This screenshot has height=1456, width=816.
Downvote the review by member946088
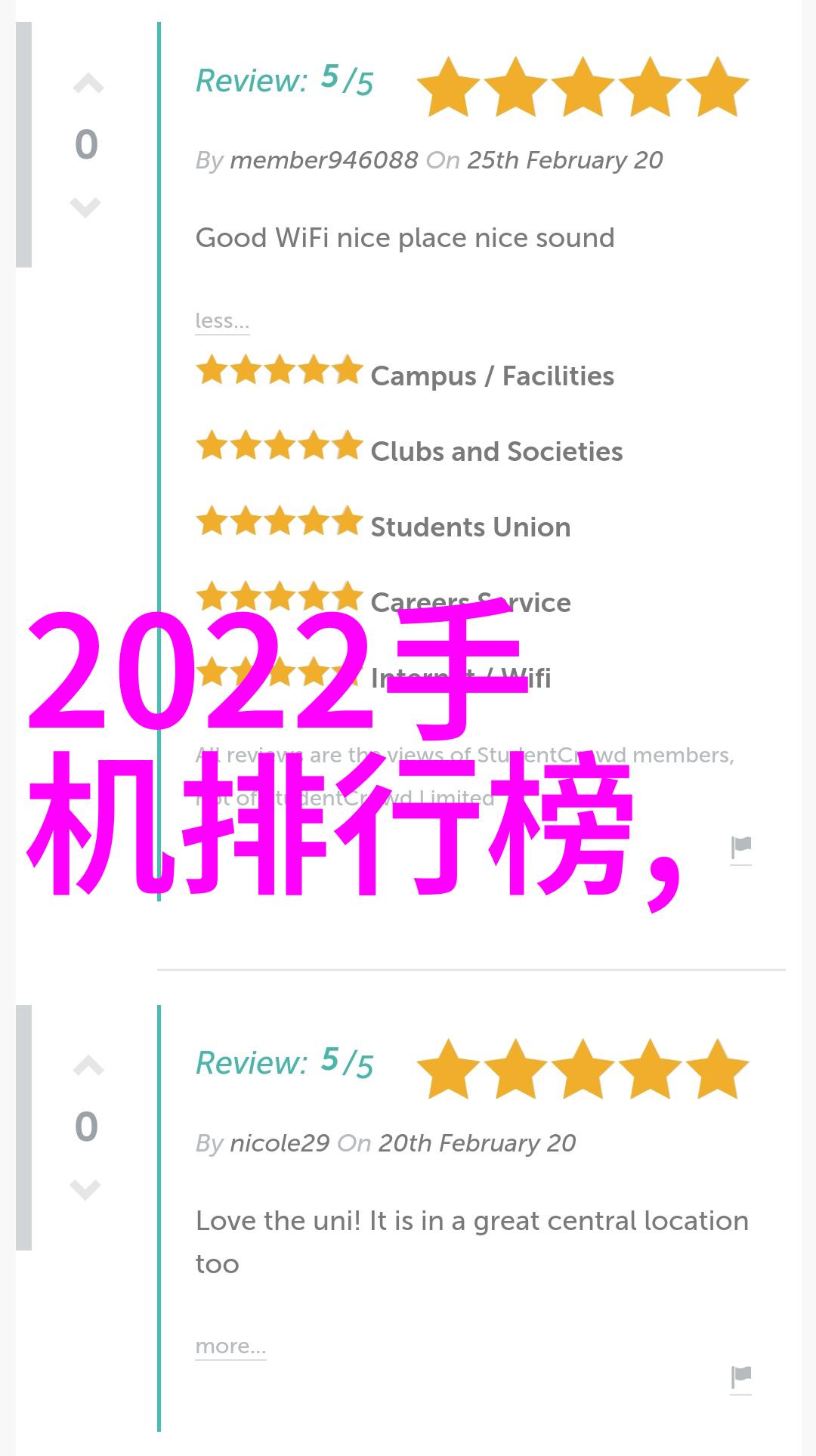pos(85,206)
